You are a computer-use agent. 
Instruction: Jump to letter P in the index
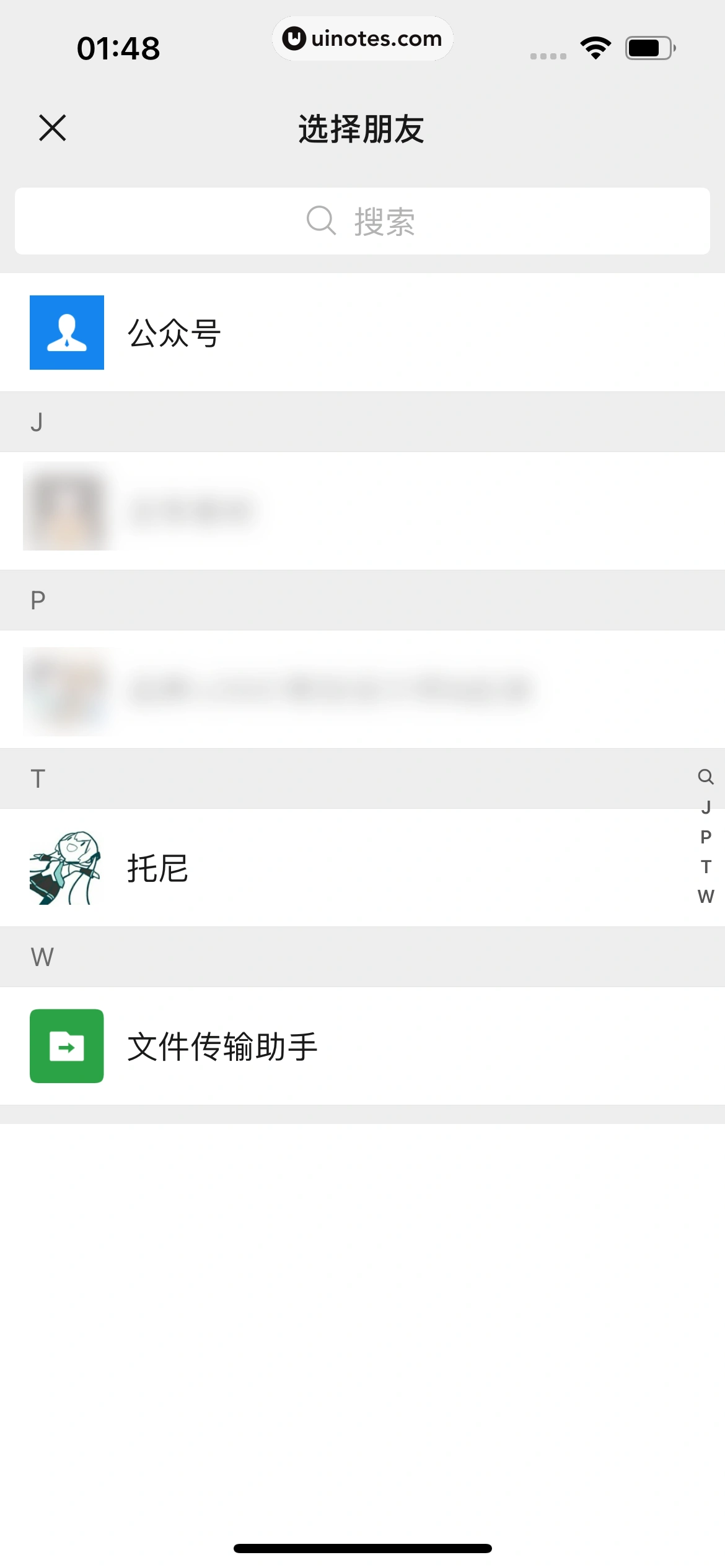706,837
